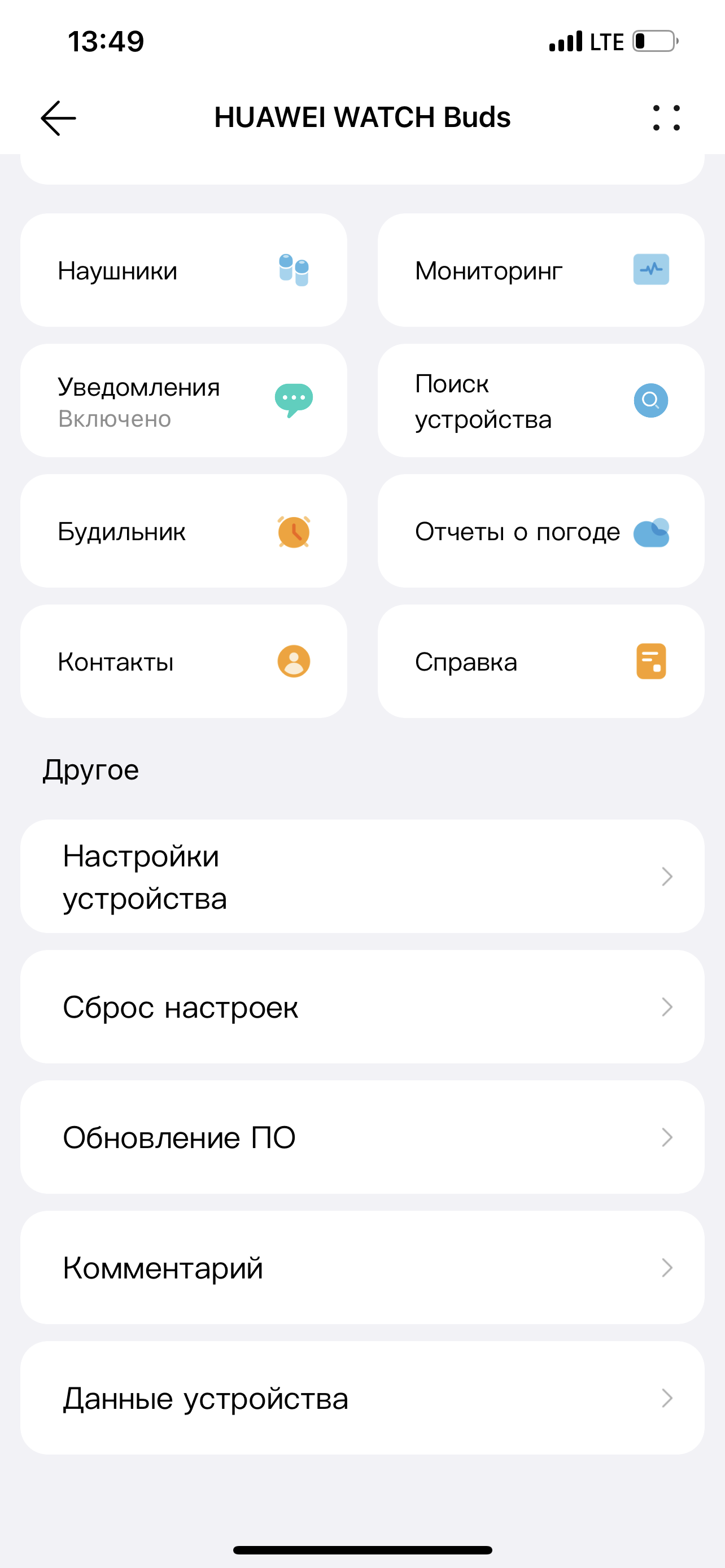Open Настройки устройства
725x1568 pixels.
(x=362, y=877)
